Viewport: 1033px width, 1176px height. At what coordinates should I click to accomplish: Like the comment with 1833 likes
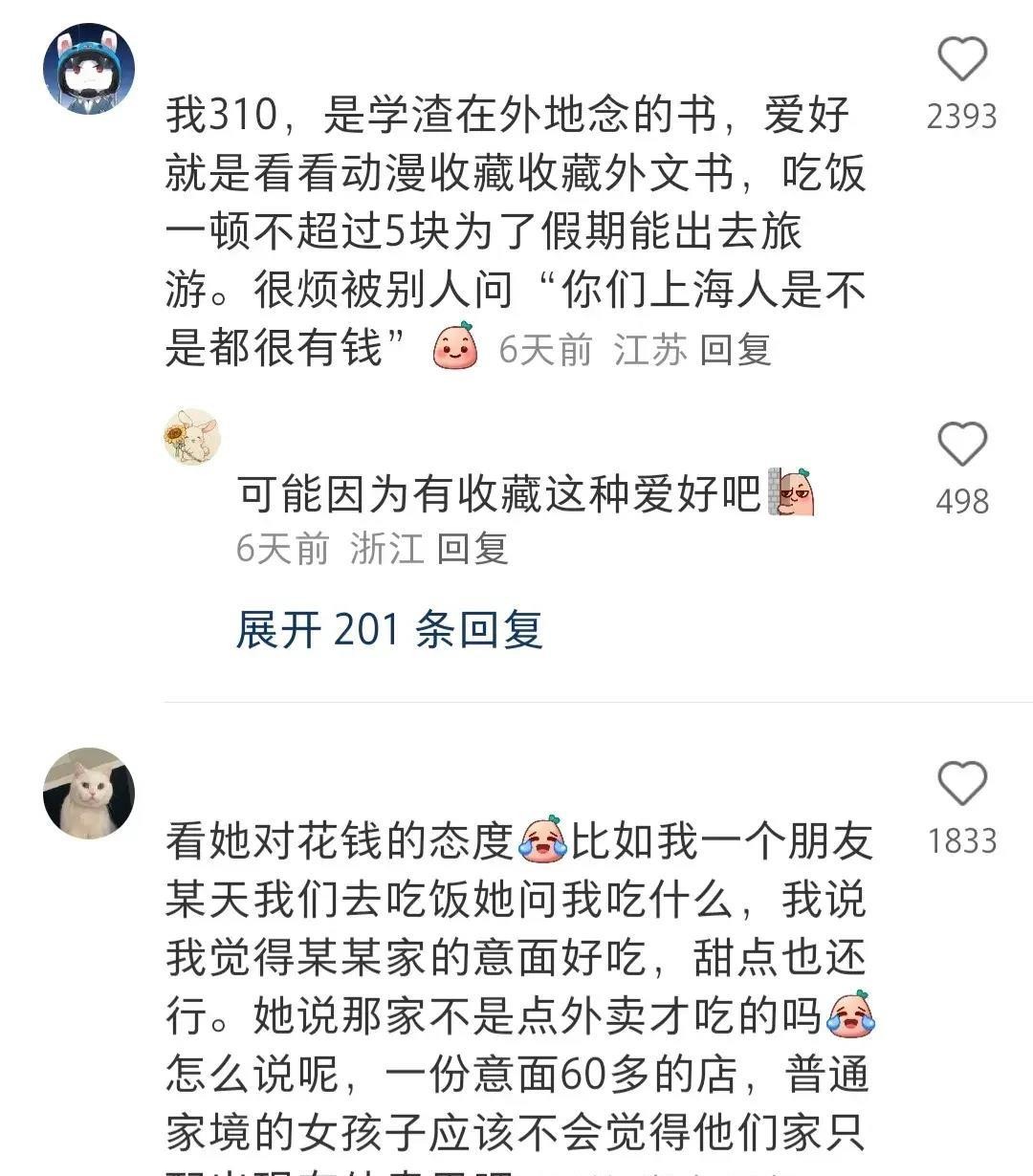[x=961, y=784]
